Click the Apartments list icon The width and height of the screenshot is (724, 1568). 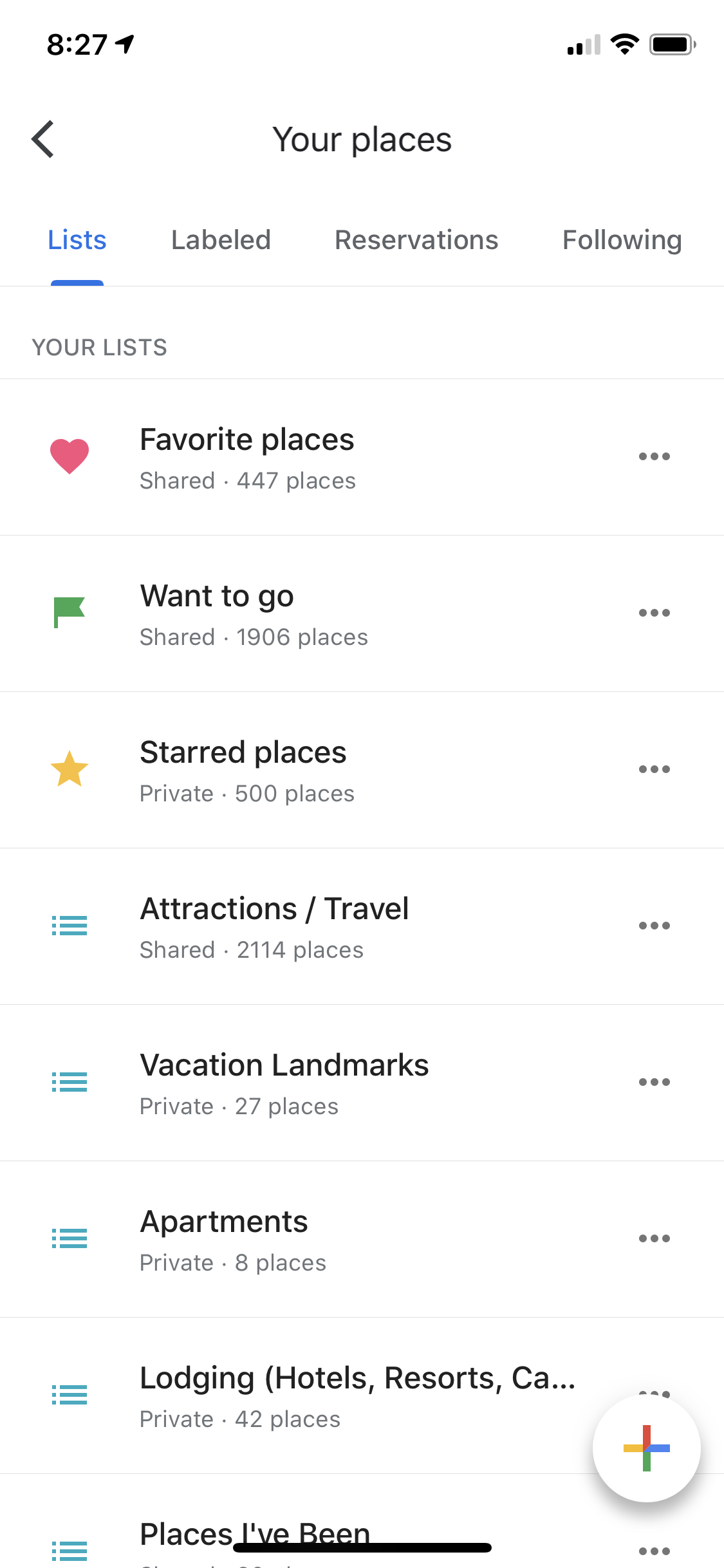69,1238
